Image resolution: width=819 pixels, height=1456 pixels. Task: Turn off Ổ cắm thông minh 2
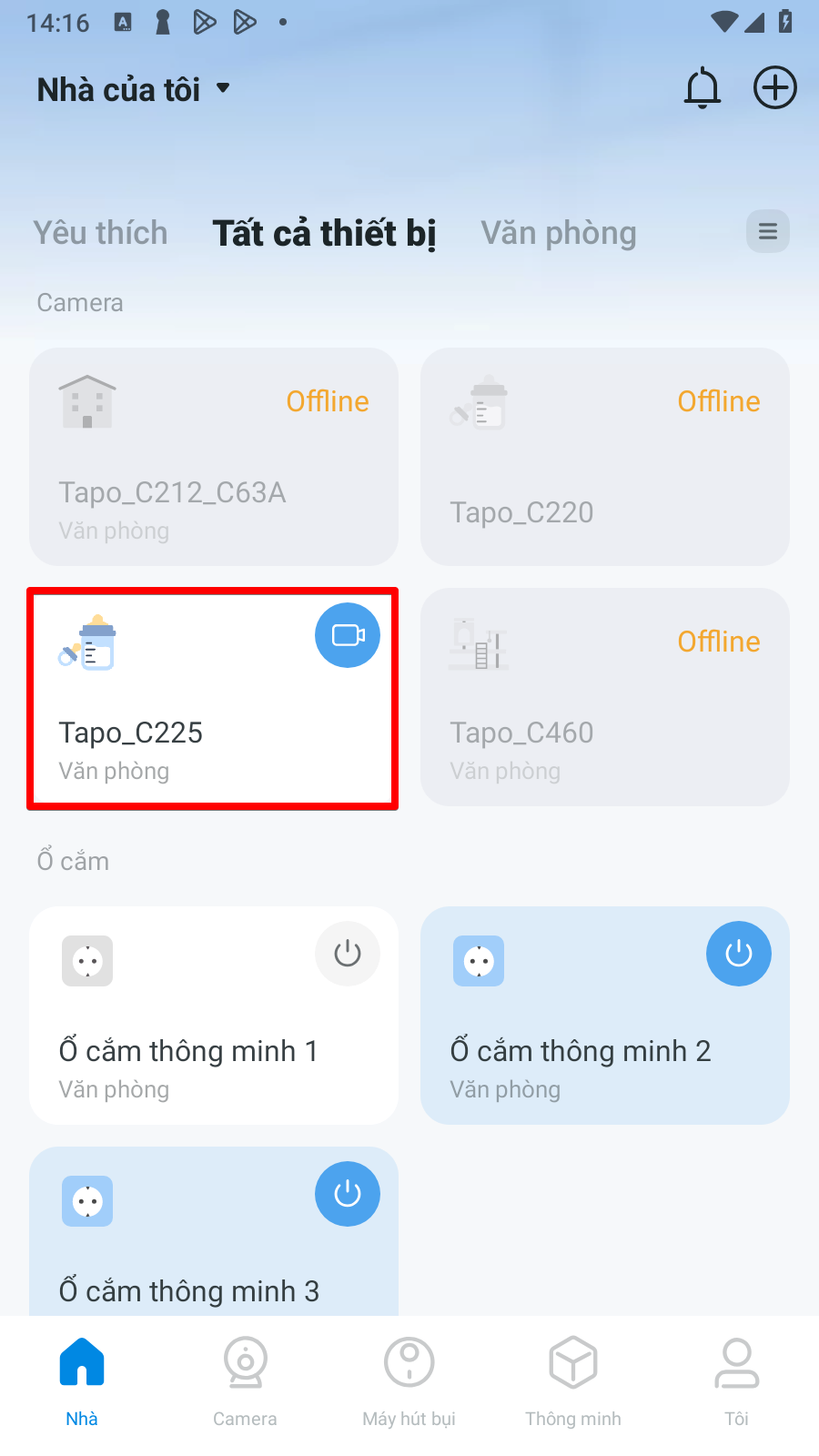[x=738, y=954]
